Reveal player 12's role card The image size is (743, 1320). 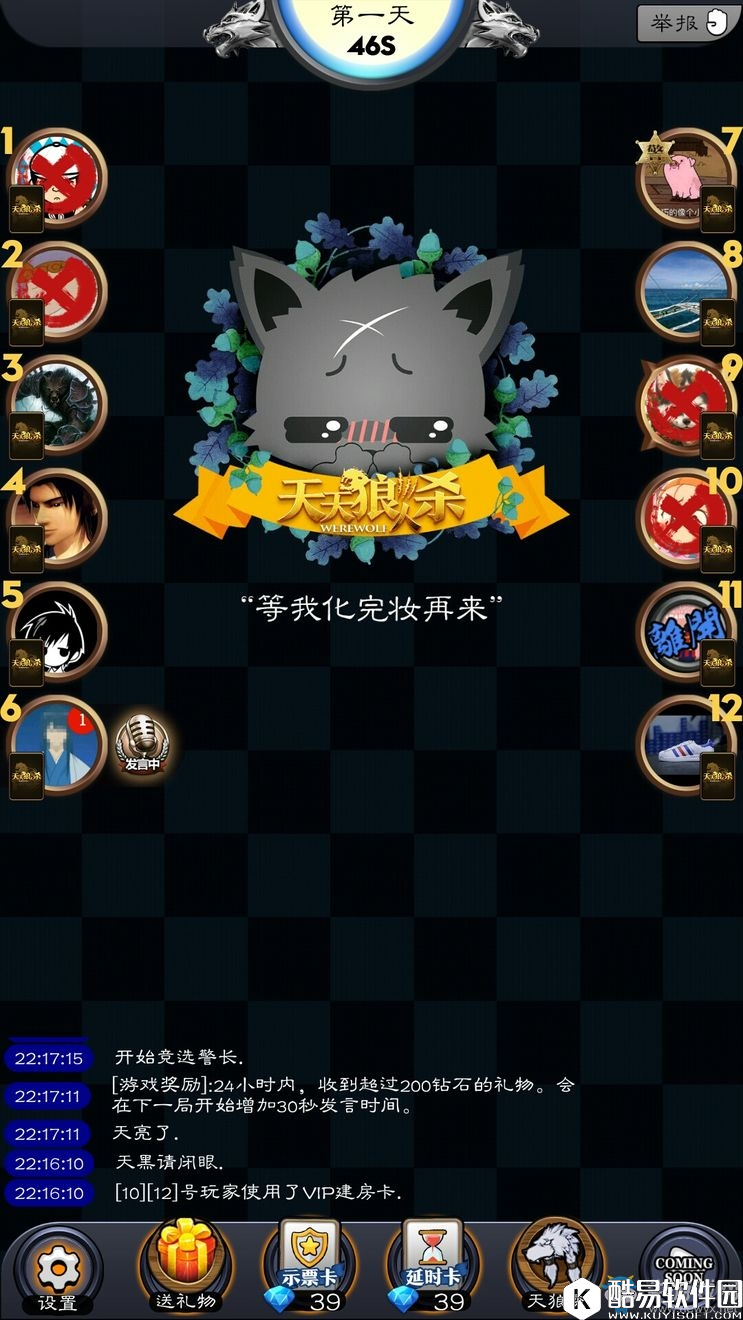(716, 777)
